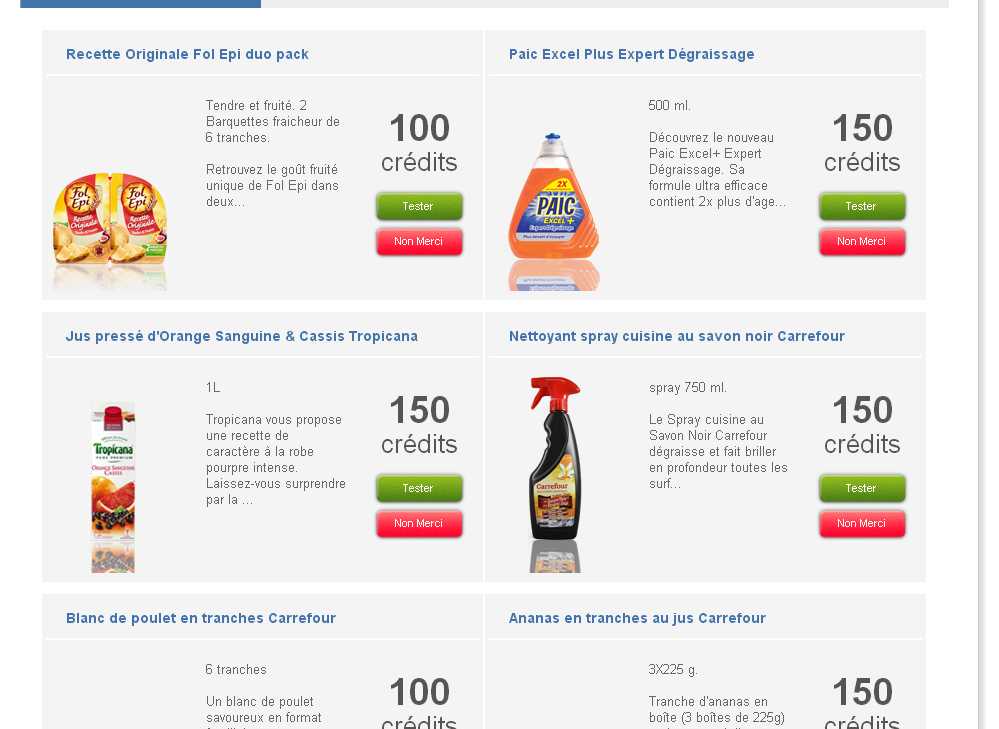999x729 pixels.
Task: Open Blanc de poulet en tranches Carrefour
Action: 200,618
